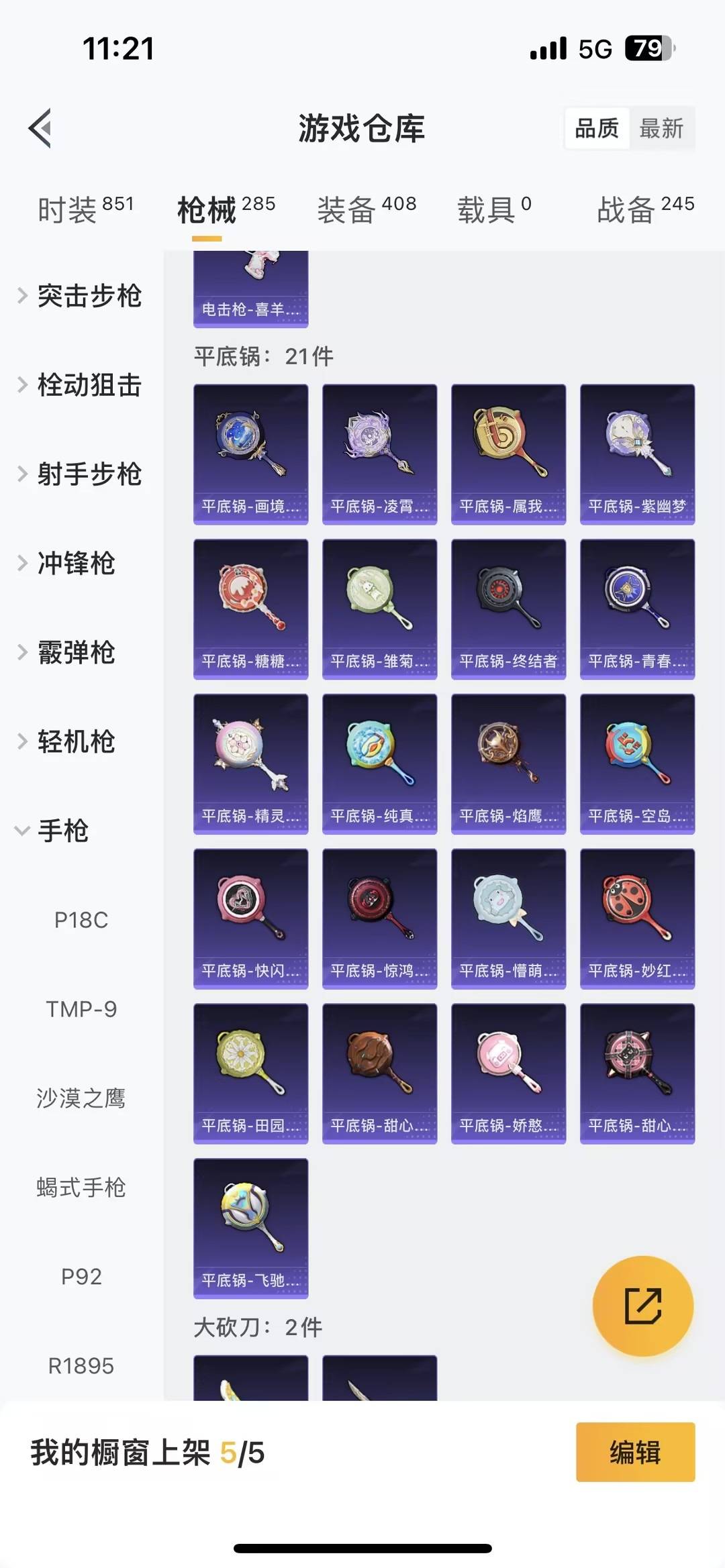725x1568 pixels.
Task: Tap the 编辑 button
Action: [635, 1452]
